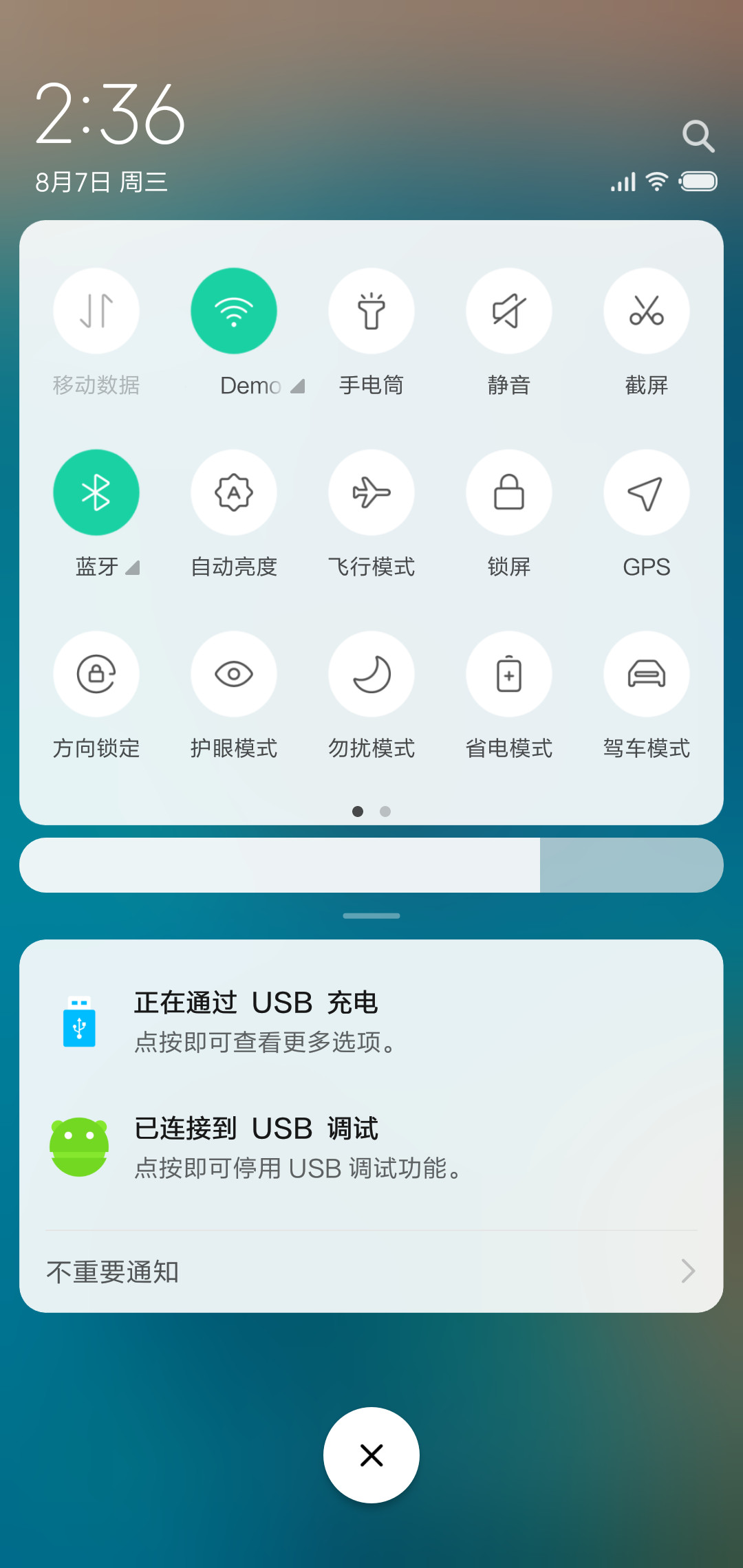Toggle 自动亮度 auto brightness
This screenshot has width=743, height=1568.
point(234,492)
